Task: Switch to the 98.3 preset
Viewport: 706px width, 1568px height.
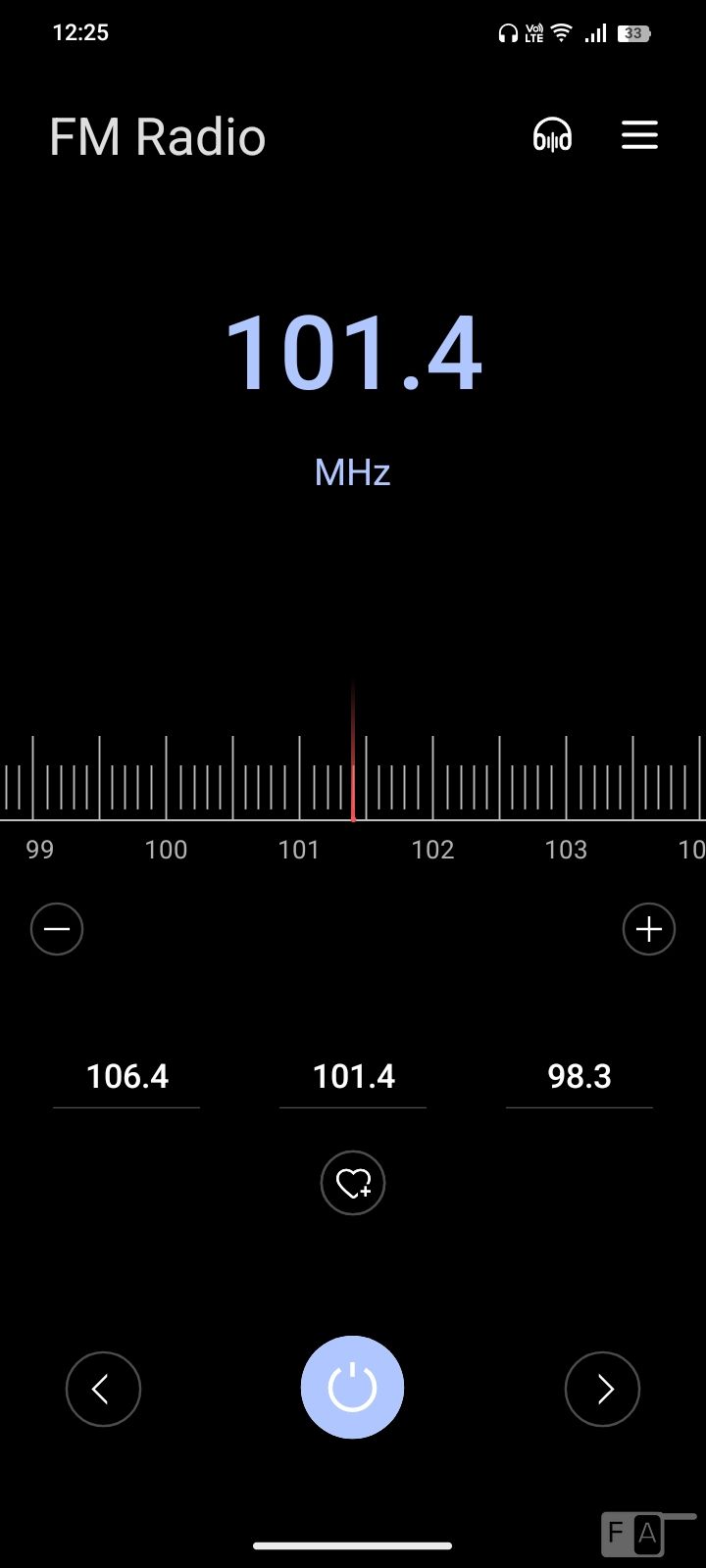Action: point(580,1077)
